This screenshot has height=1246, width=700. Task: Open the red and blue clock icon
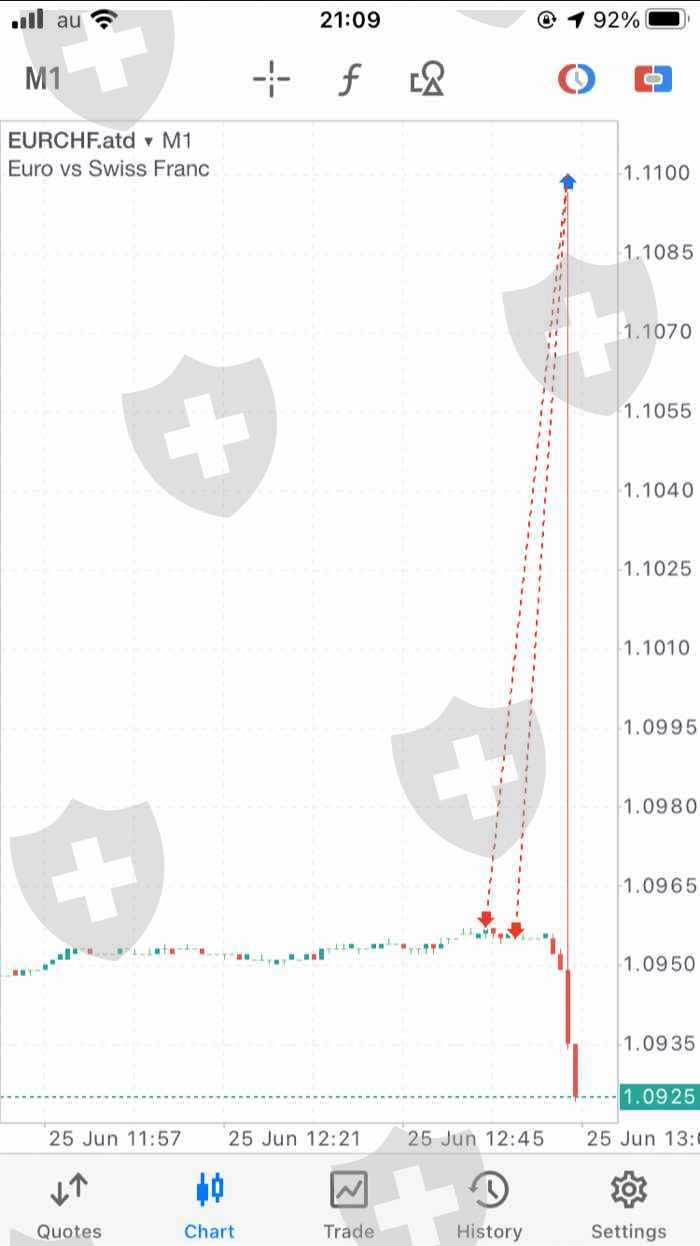coord(576,79)
